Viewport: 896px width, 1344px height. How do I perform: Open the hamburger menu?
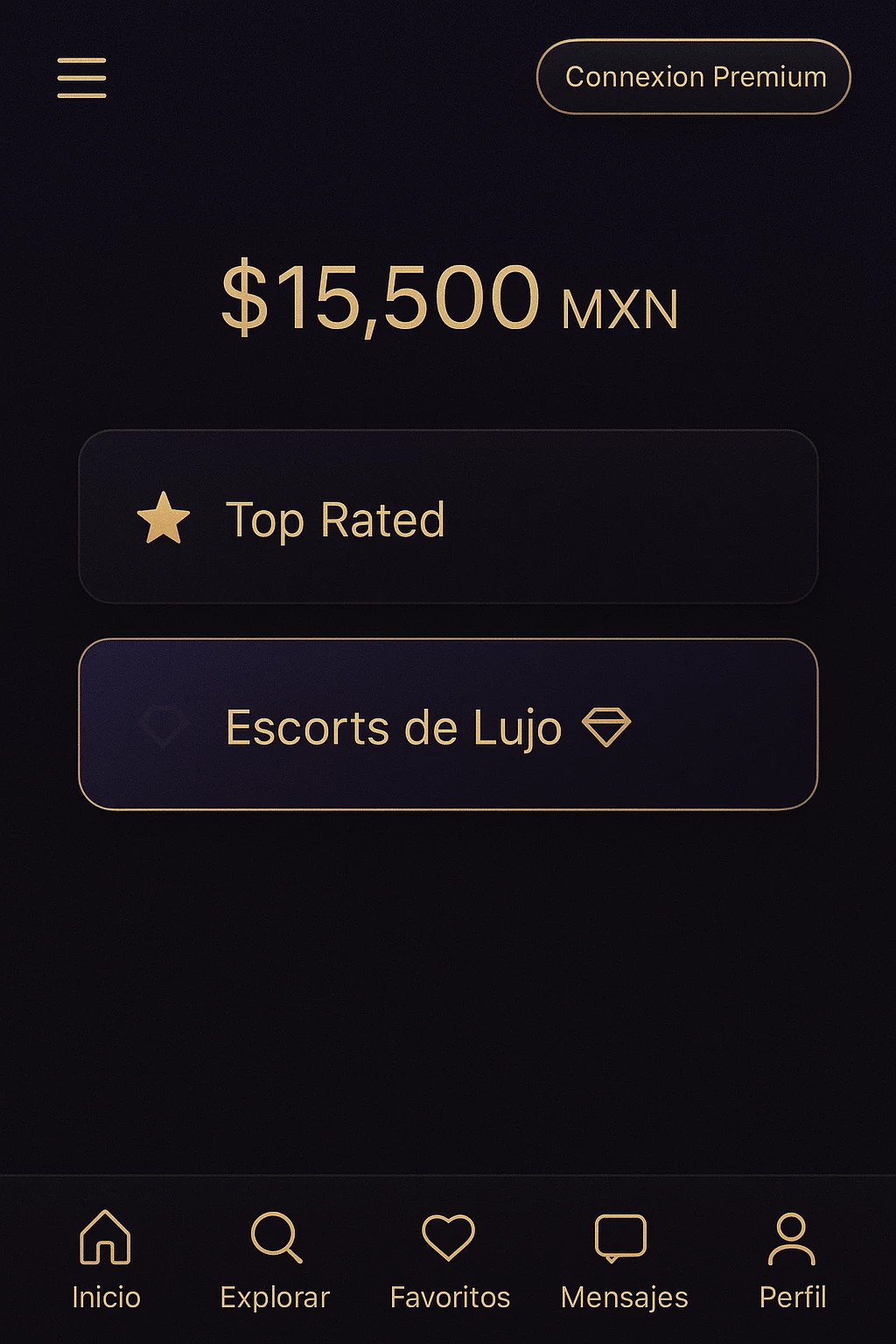pos(81,78)
